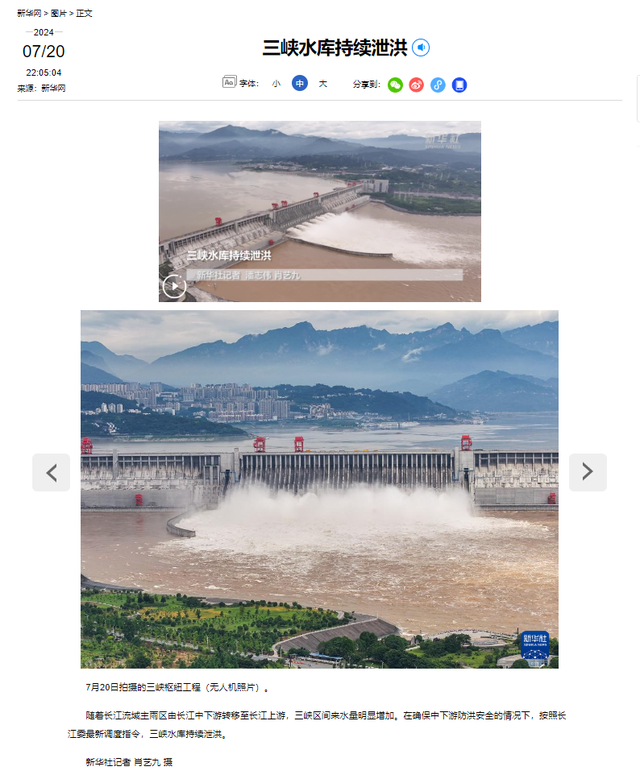Go to the next photo
Screen dimensions: 640x779
click(x=588, y=472)
